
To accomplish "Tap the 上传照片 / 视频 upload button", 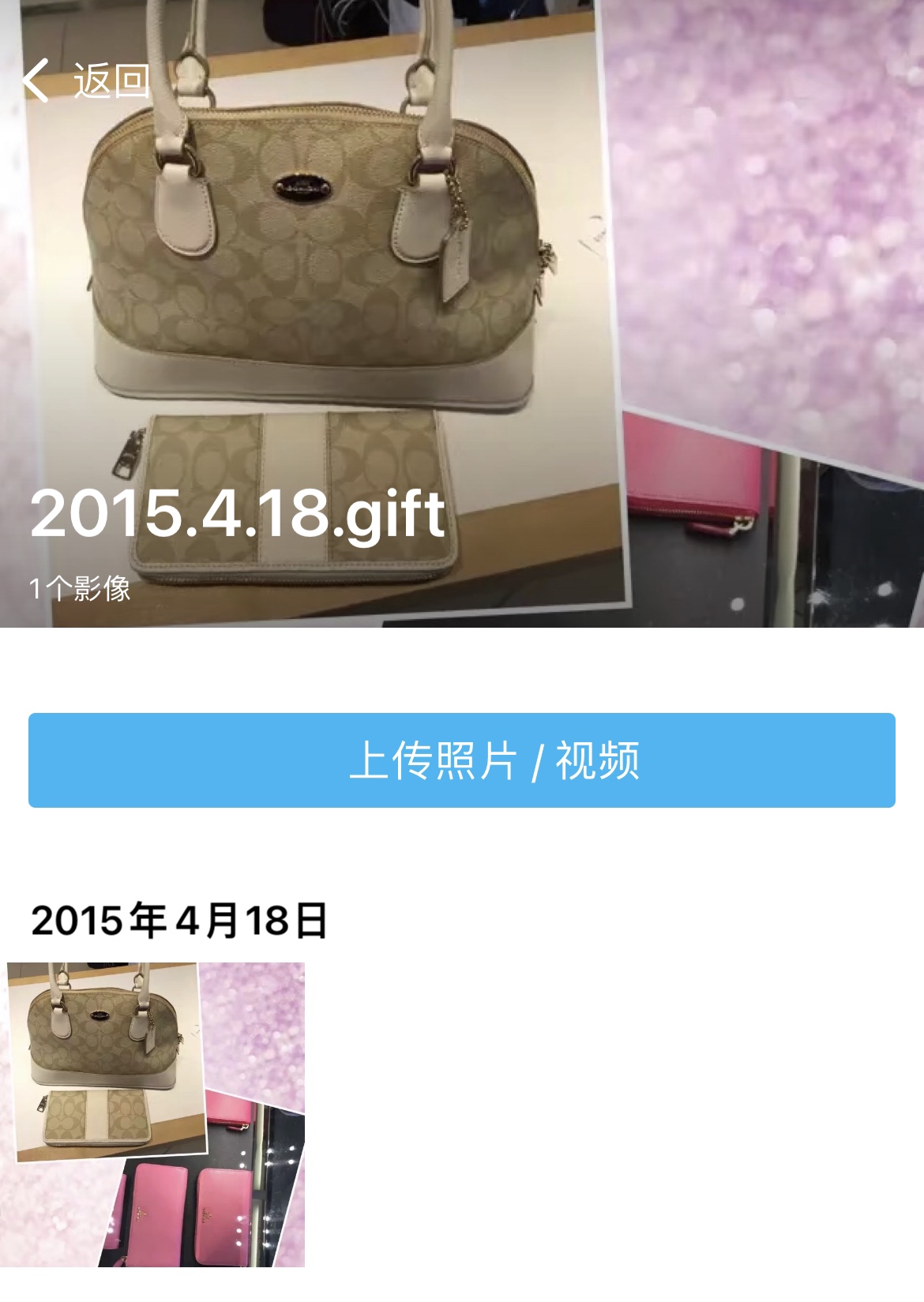I will click(462, 760).
